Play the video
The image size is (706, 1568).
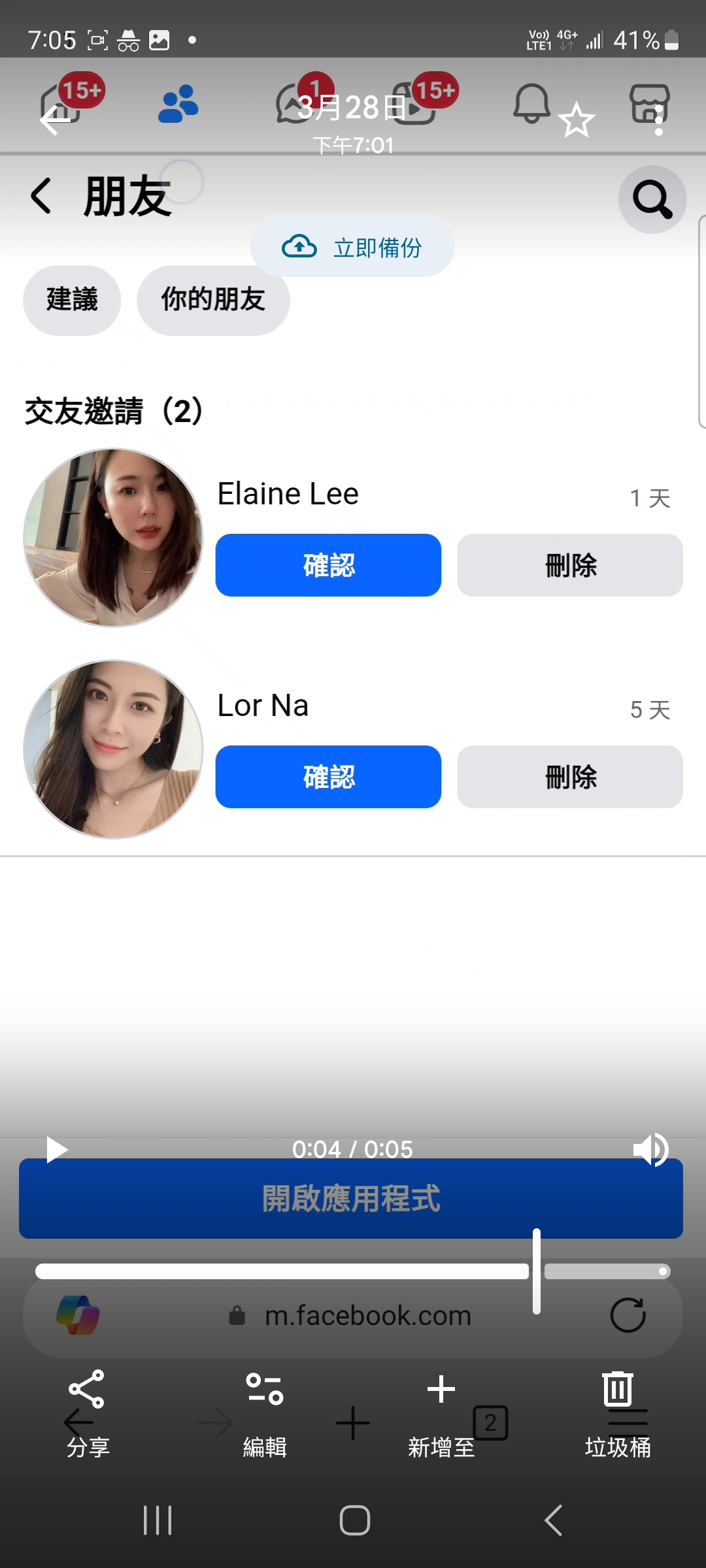click(x=57, y=1149)
